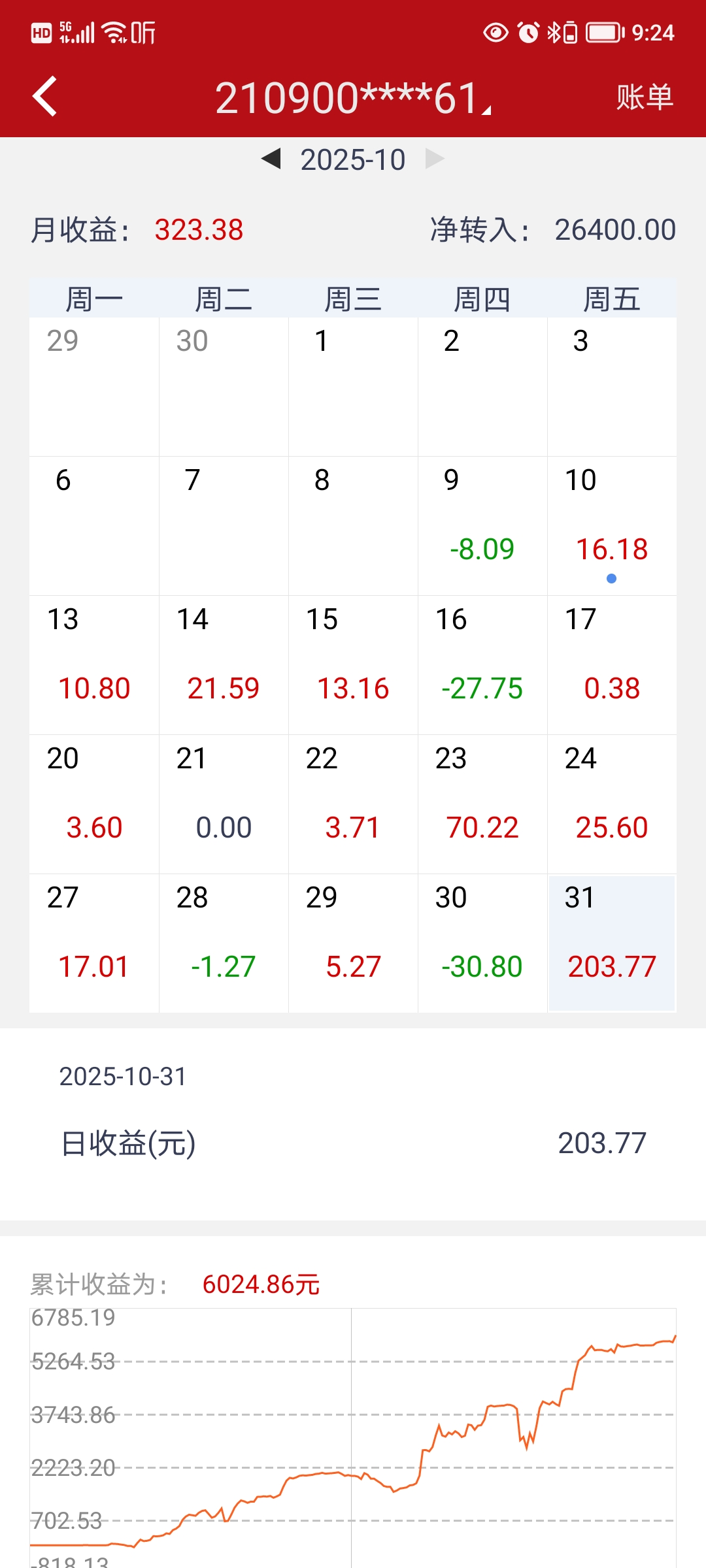Select October 29 showing 5.27
The width and height of the screenshot is (706, 1568).
pos(353,943)
